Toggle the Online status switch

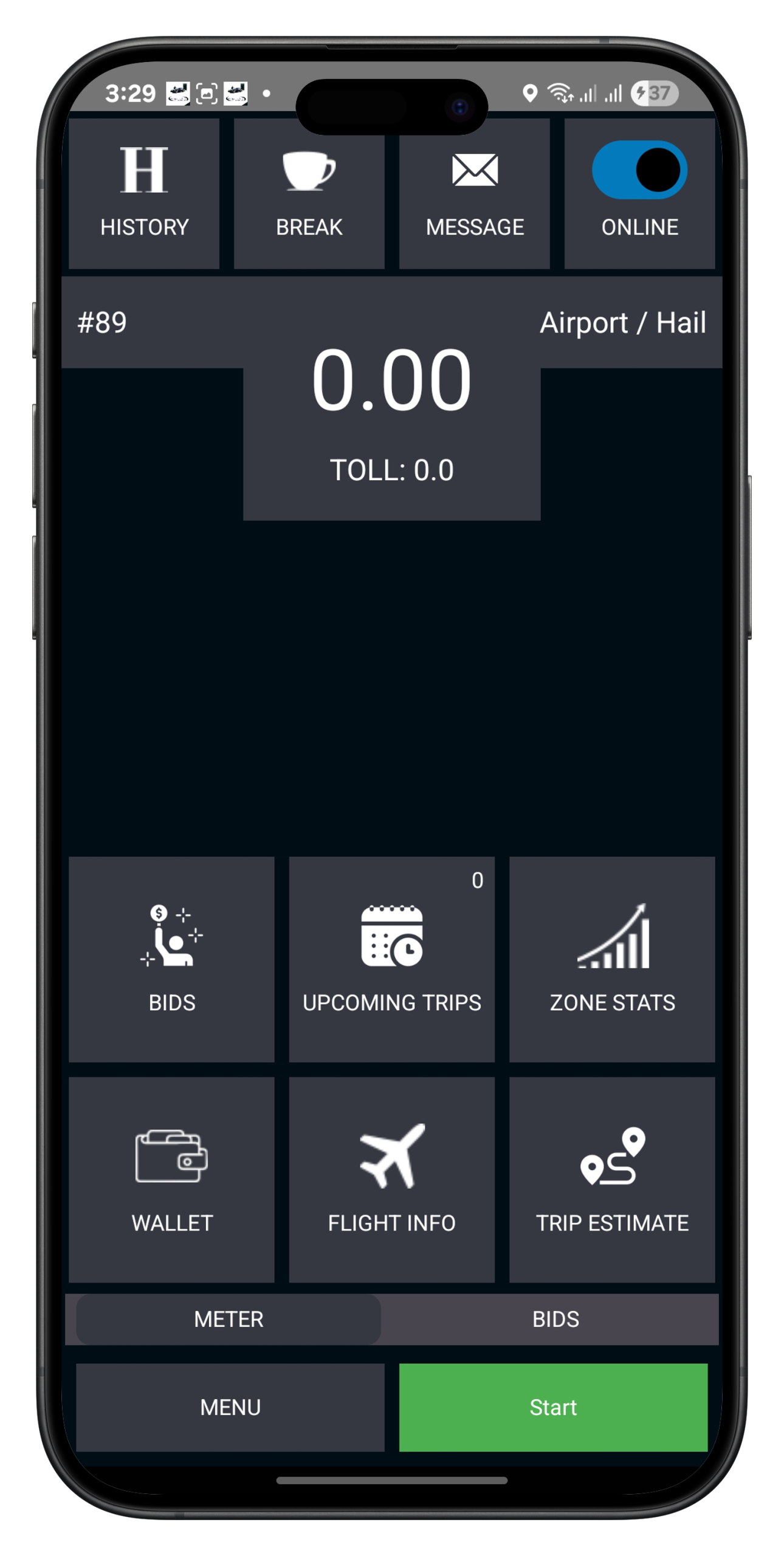(639, 171)
